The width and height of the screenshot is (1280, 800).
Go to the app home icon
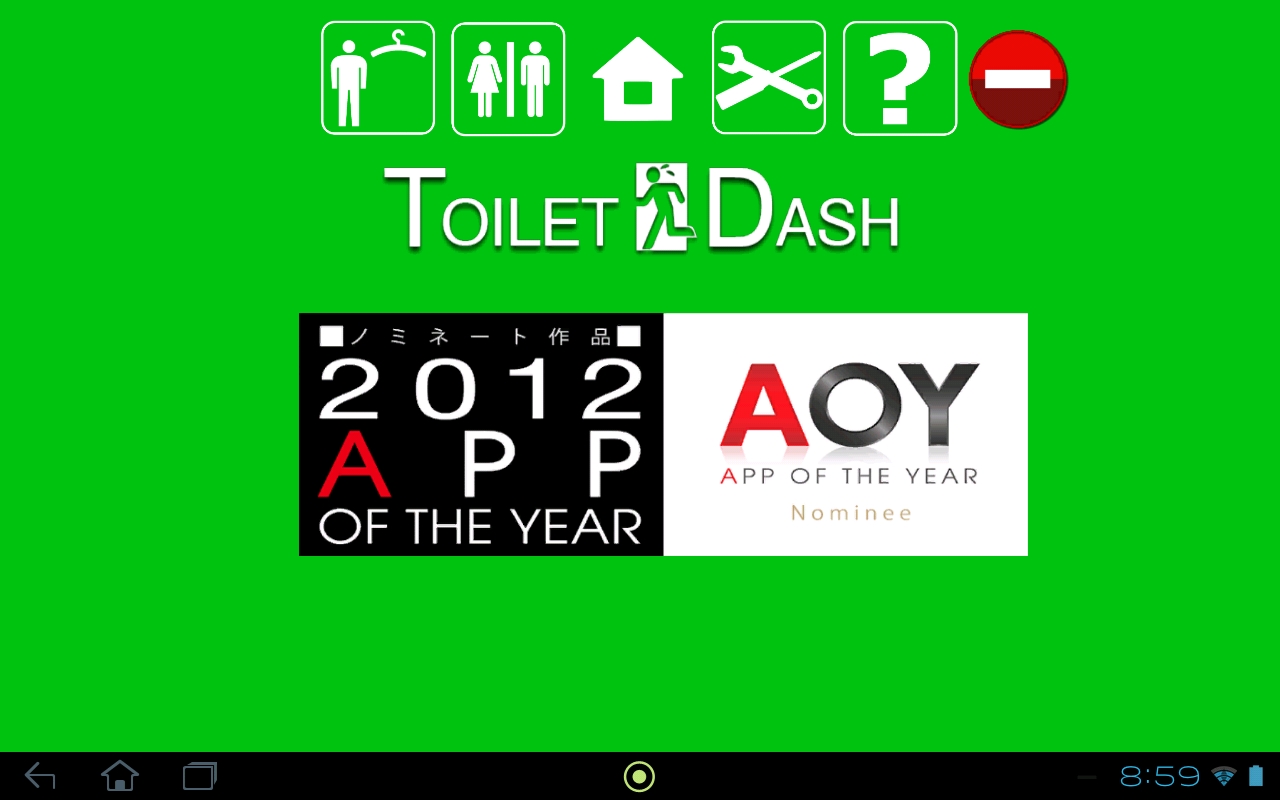(638, 79)
